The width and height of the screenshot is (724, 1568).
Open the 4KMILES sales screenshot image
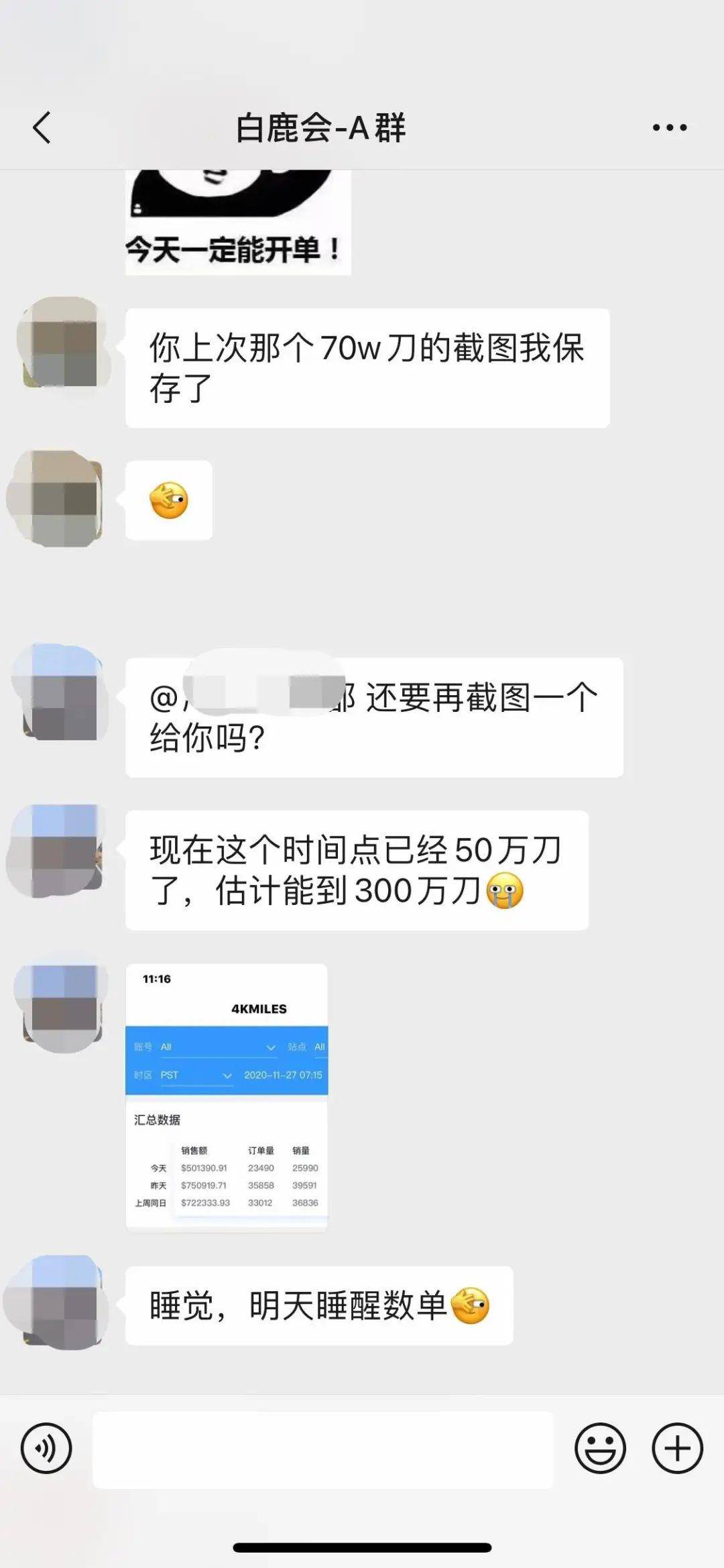(x=227, y=1097)
